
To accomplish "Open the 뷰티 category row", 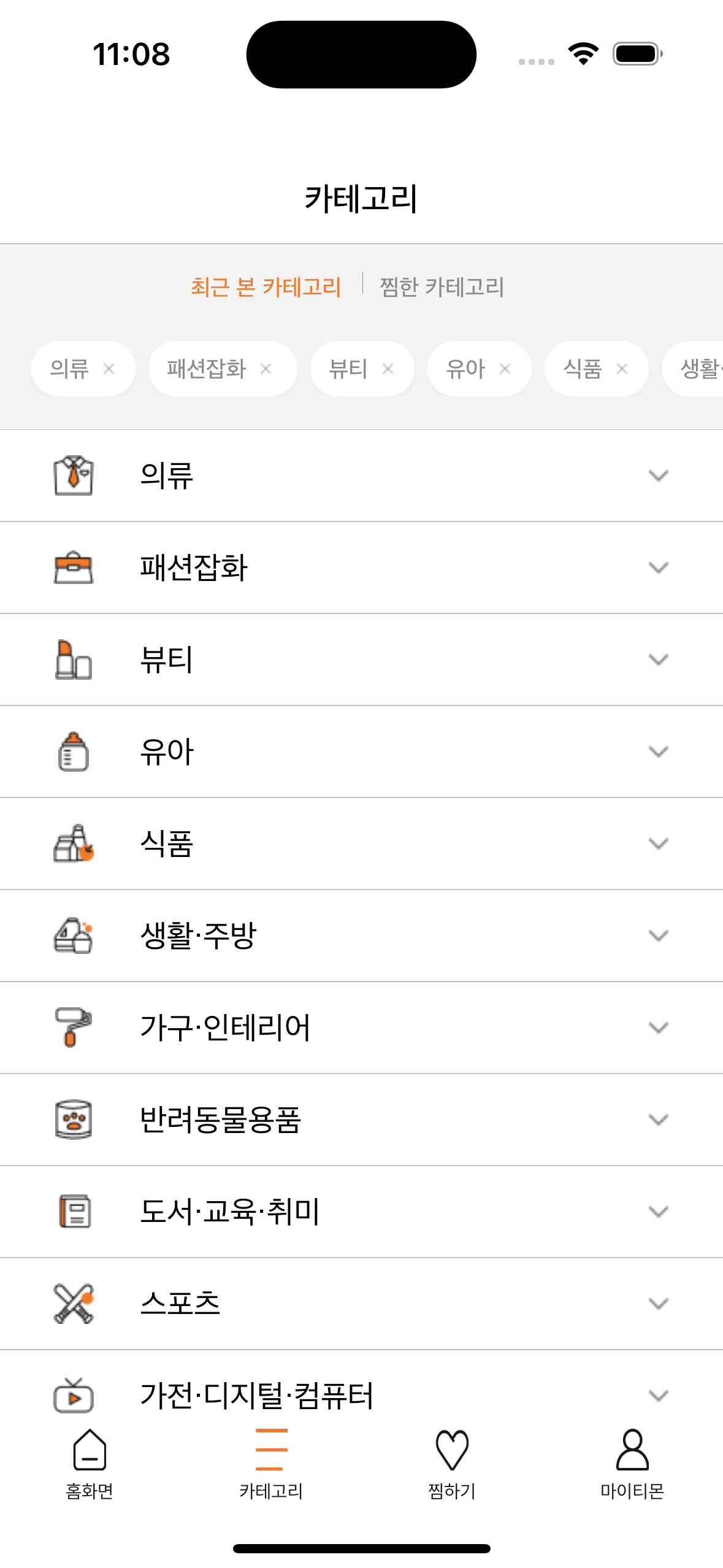I will tap(361, 659).
